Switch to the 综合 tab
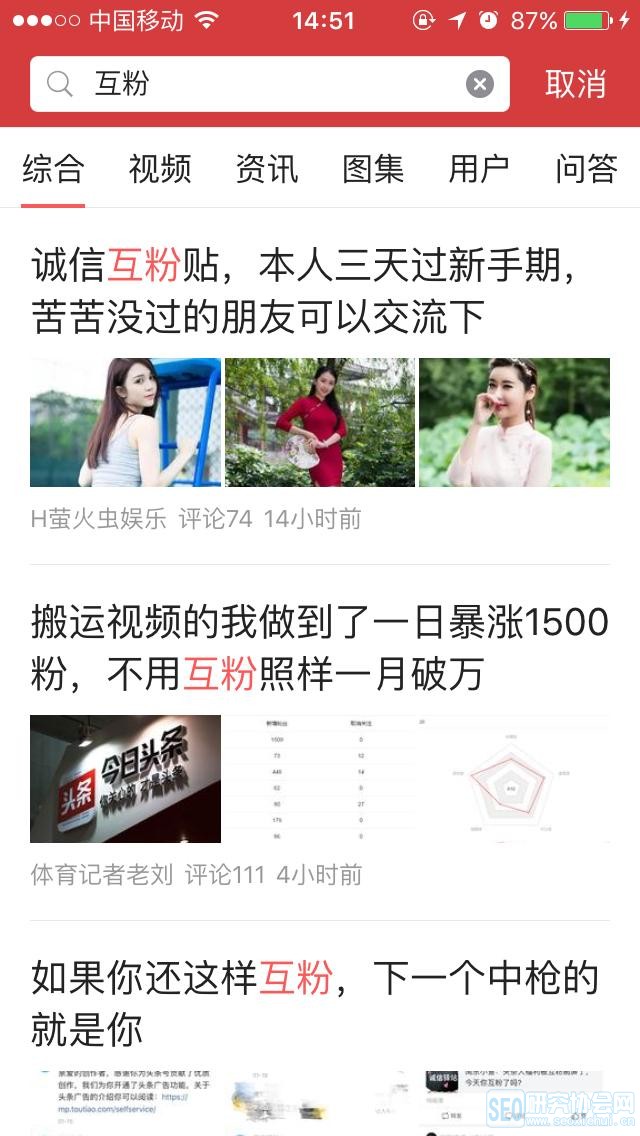This screenshot has width=640, height=1136. [53, 169]
